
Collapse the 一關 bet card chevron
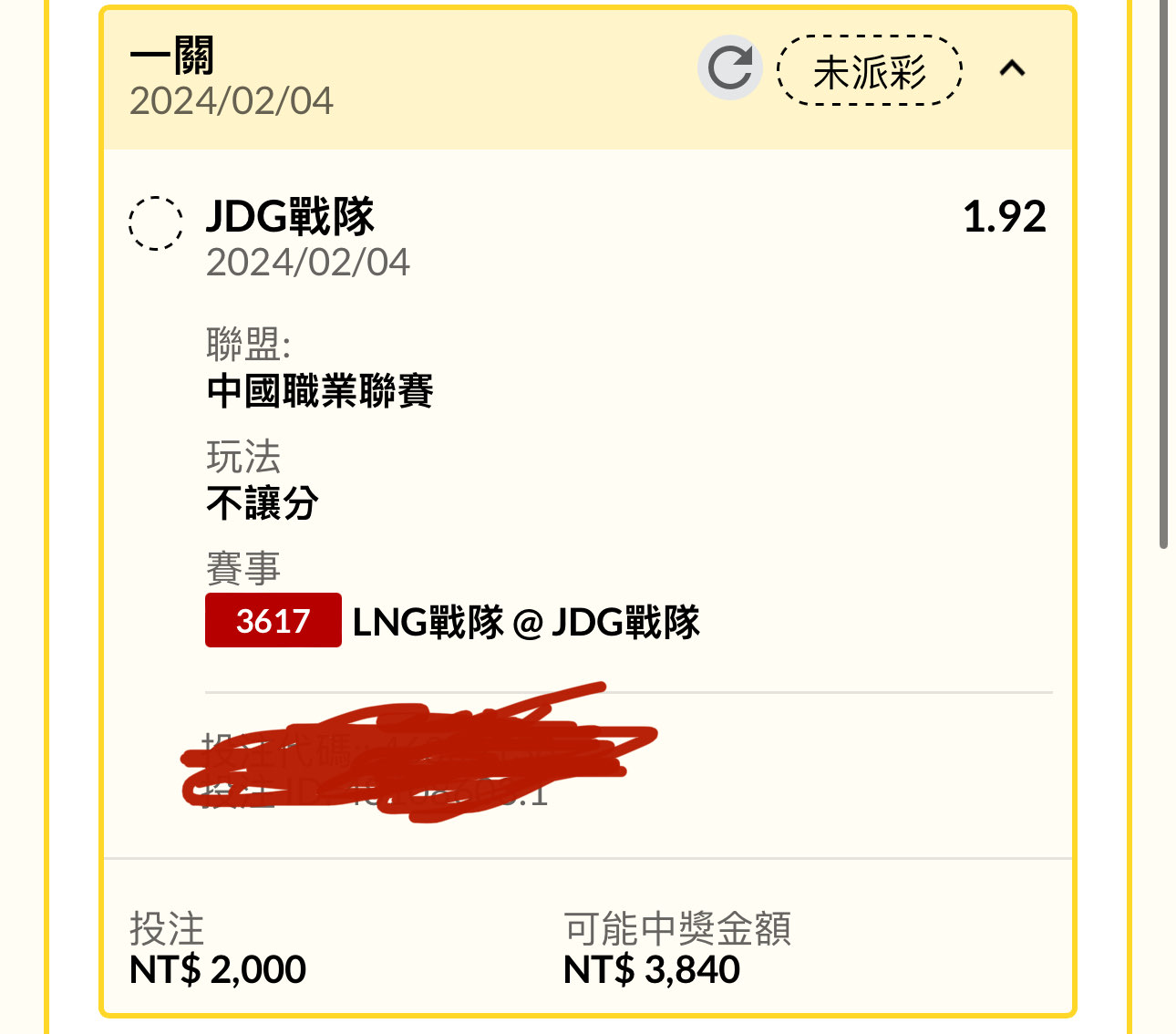1012,68
